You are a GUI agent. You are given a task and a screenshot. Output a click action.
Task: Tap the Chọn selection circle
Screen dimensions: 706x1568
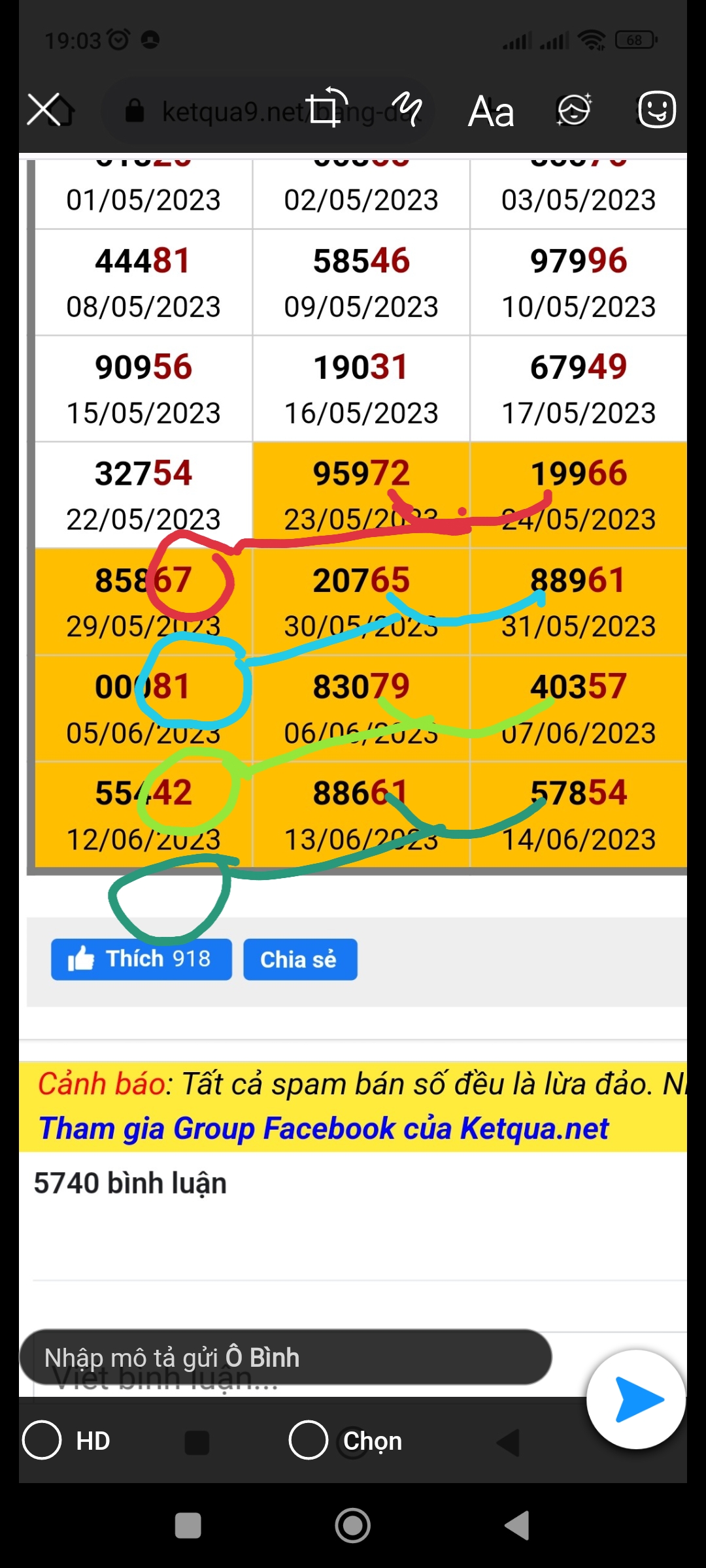308,1440
